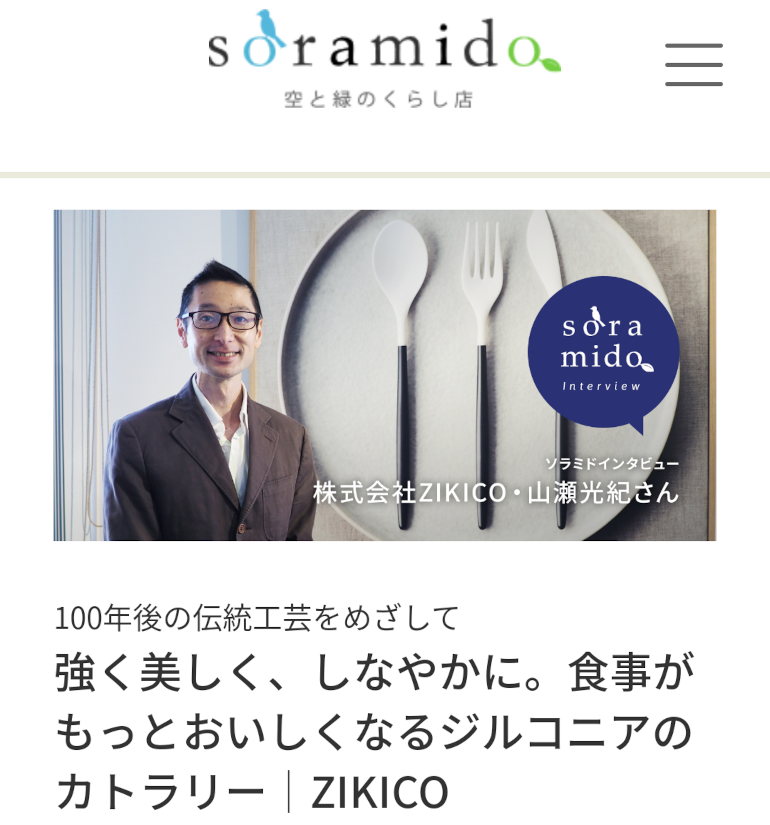The height and width of the screenshot is (825, 770).
Task: Tap the soramido logo to go home
Action: [384, 56]
